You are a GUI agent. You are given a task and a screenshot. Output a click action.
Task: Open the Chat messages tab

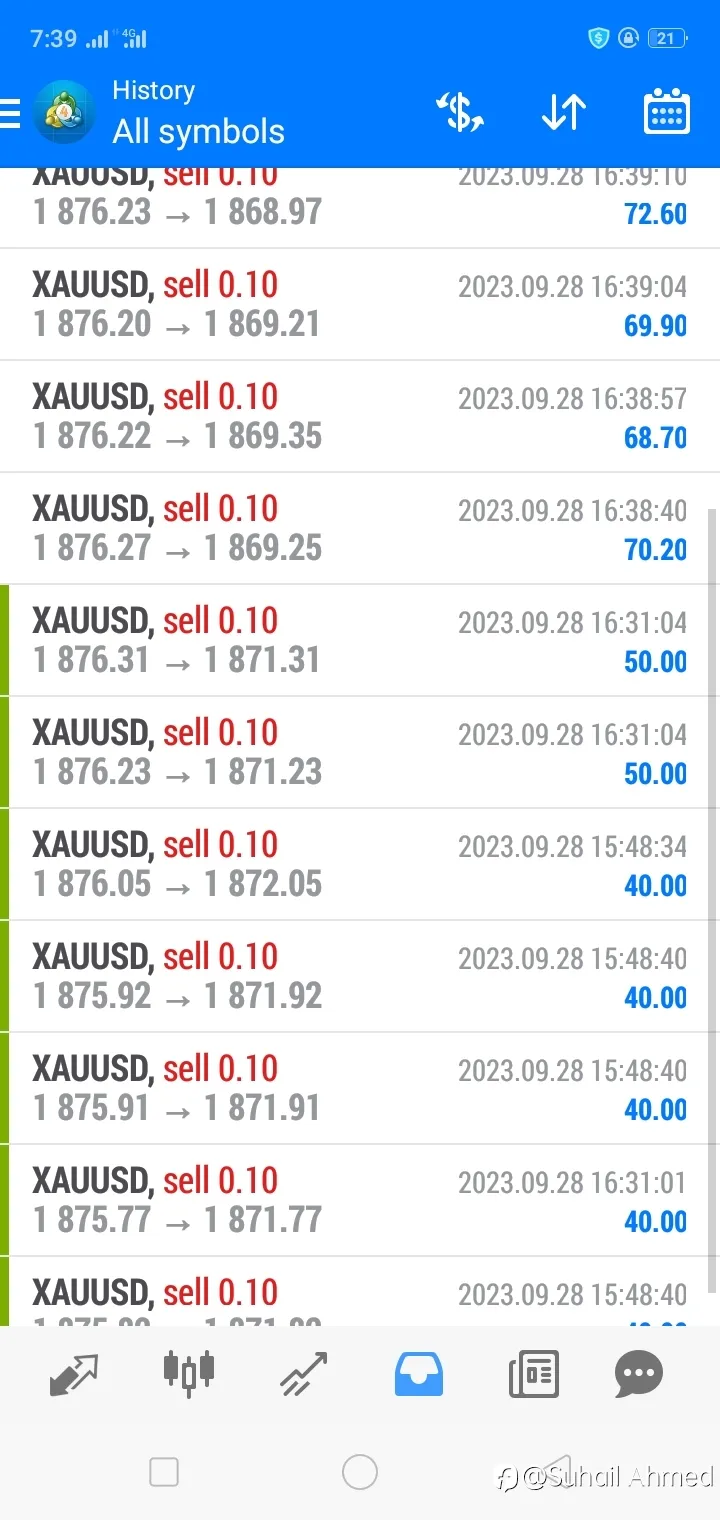point(639,1374)
